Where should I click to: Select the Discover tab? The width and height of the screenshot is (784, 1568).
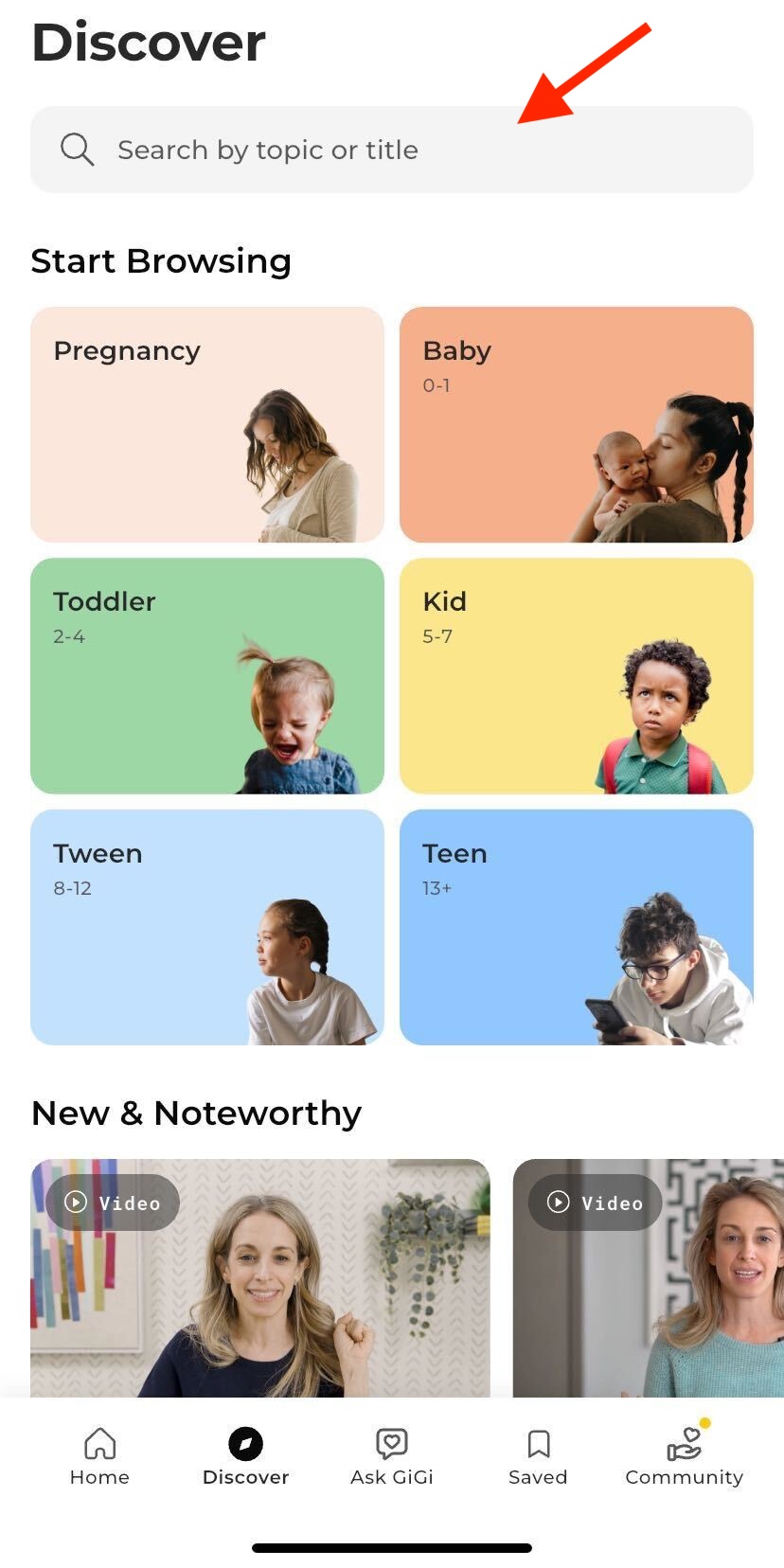[245, 1457]
